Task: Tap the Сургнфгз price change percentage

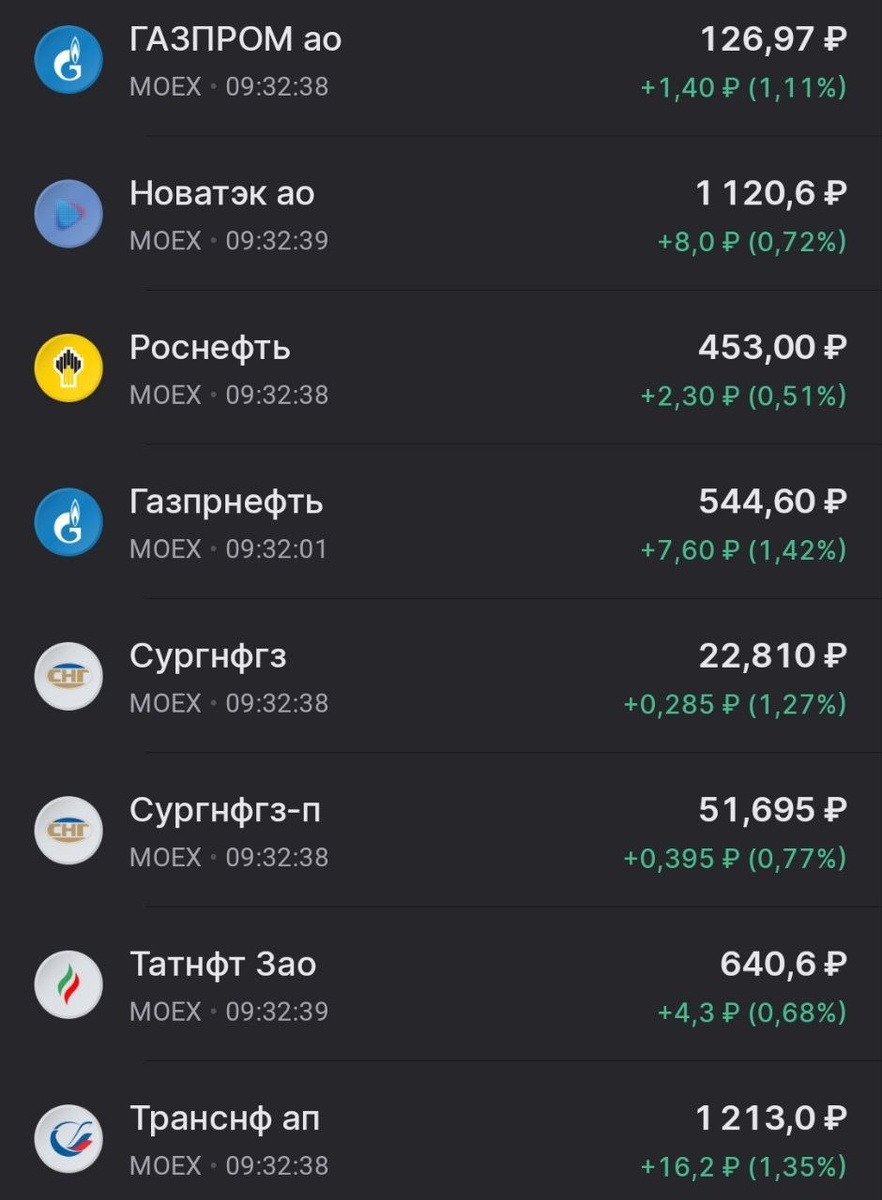Action: tap(795, 703)
